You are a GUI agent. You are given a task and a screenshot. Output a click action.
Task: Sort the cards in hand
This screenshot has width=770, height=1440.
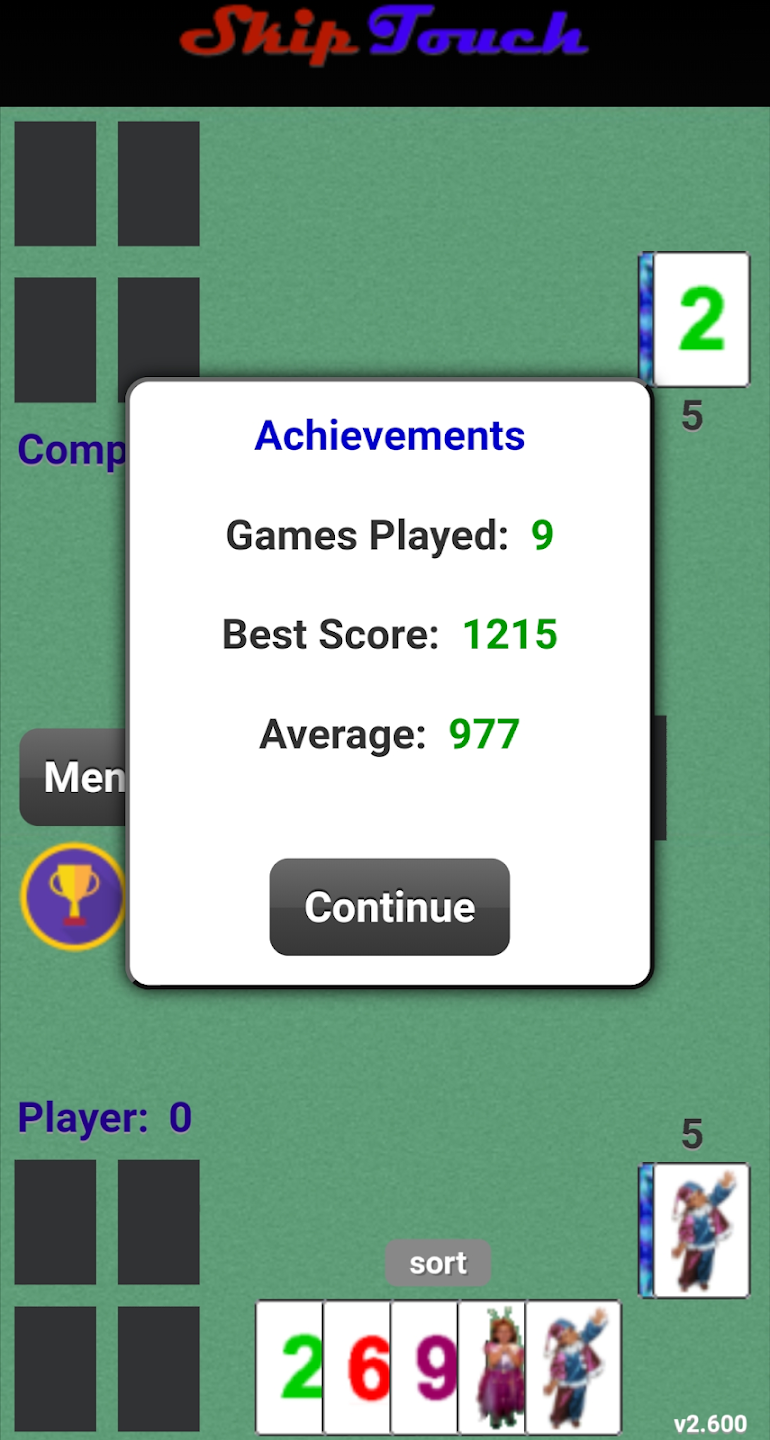438,1263
